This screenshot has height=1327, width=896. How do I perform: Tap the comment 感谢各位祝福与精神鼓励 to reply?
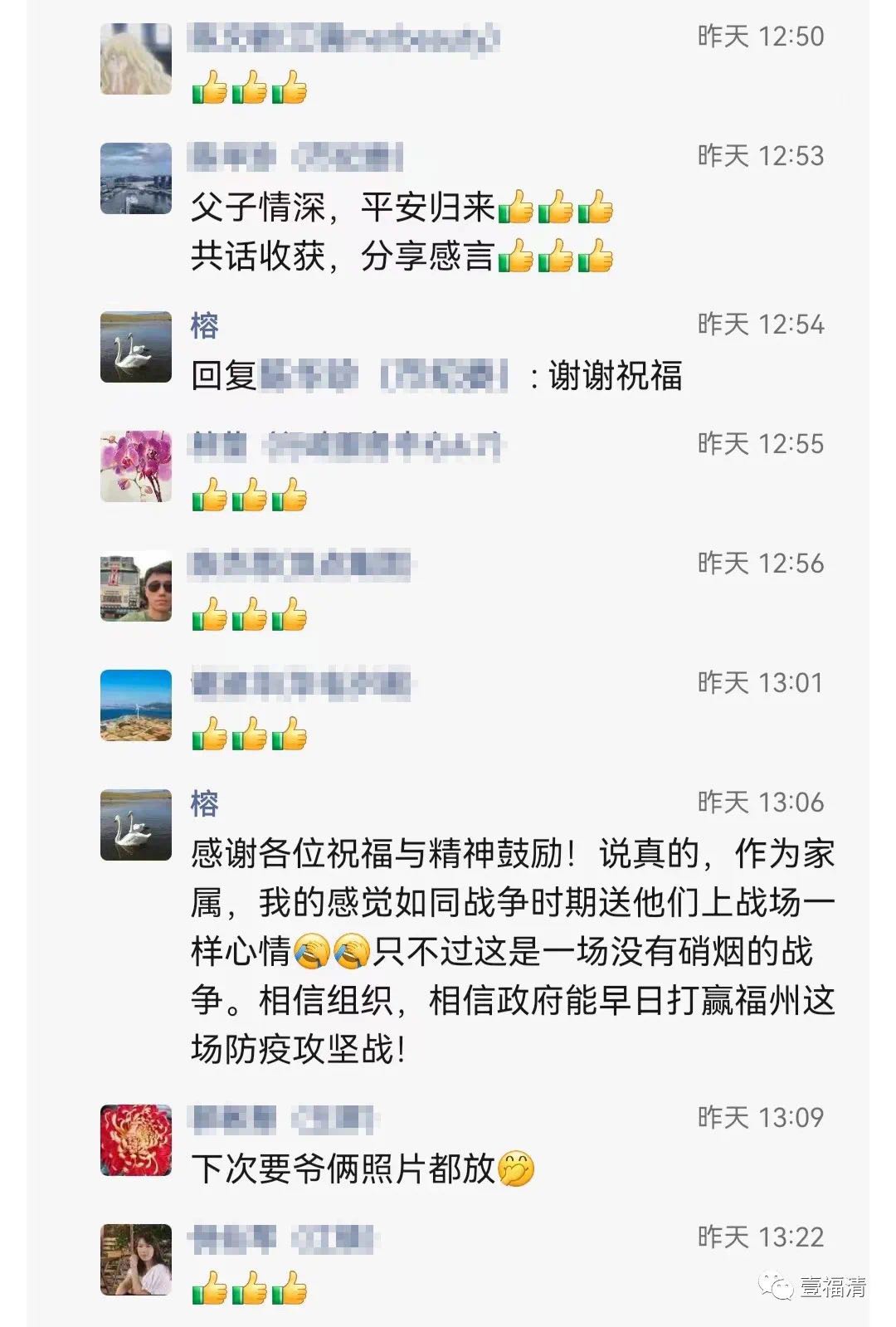pos(512,951)
